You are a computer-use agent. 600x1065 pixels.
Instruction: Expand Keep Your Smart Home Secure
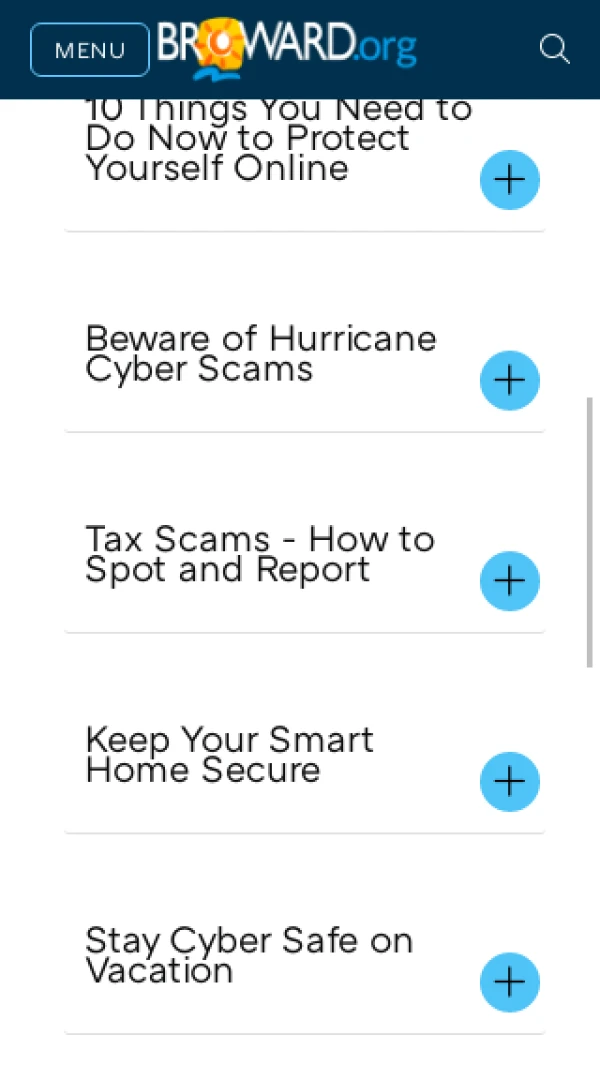point(510,782)
